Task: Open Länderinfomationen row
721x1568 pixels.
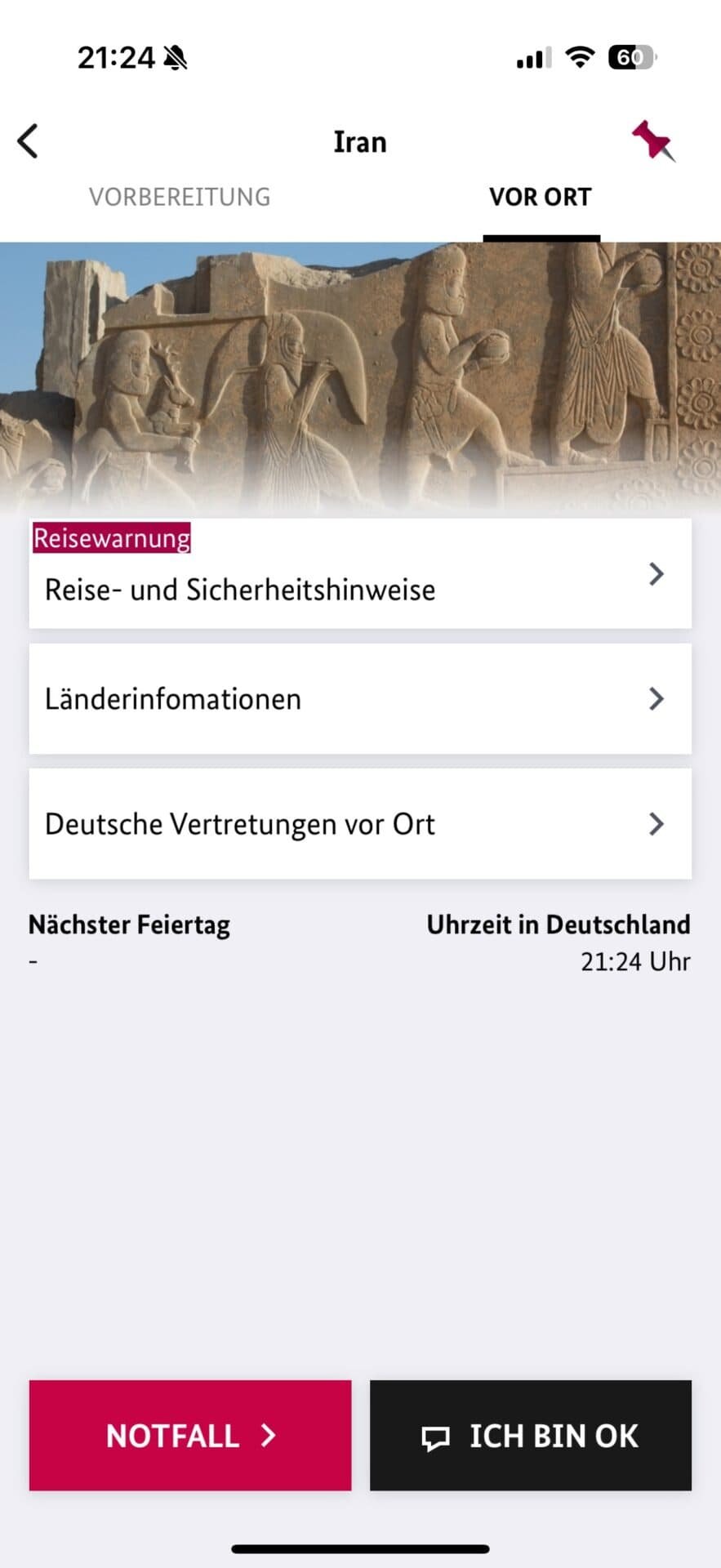Action: [x=359, y=699]
